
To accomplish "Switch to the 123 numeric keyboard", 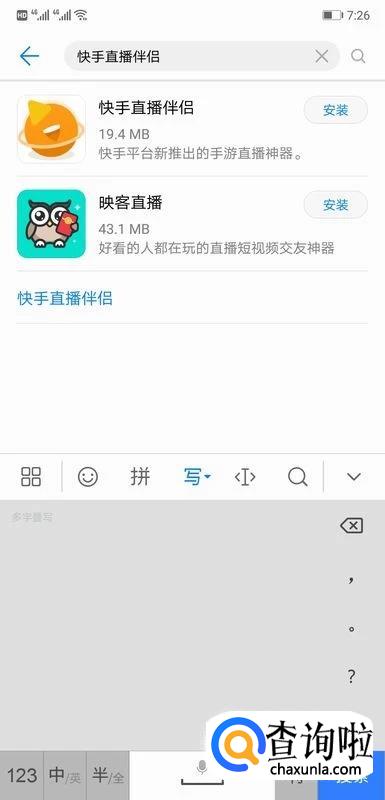I will [x=22, y=776].
